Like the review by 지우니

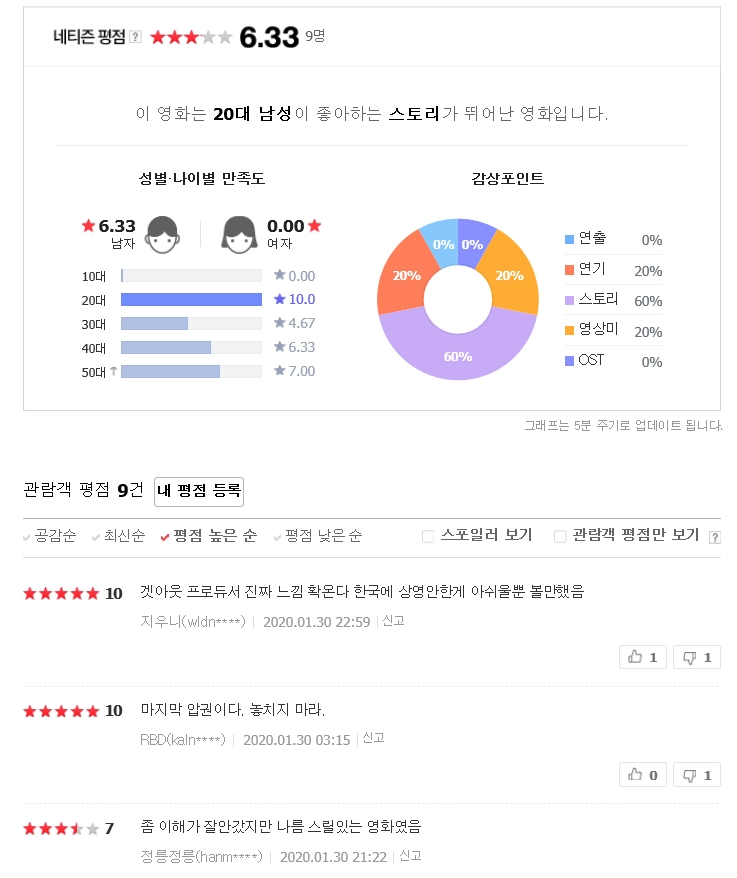643,657
